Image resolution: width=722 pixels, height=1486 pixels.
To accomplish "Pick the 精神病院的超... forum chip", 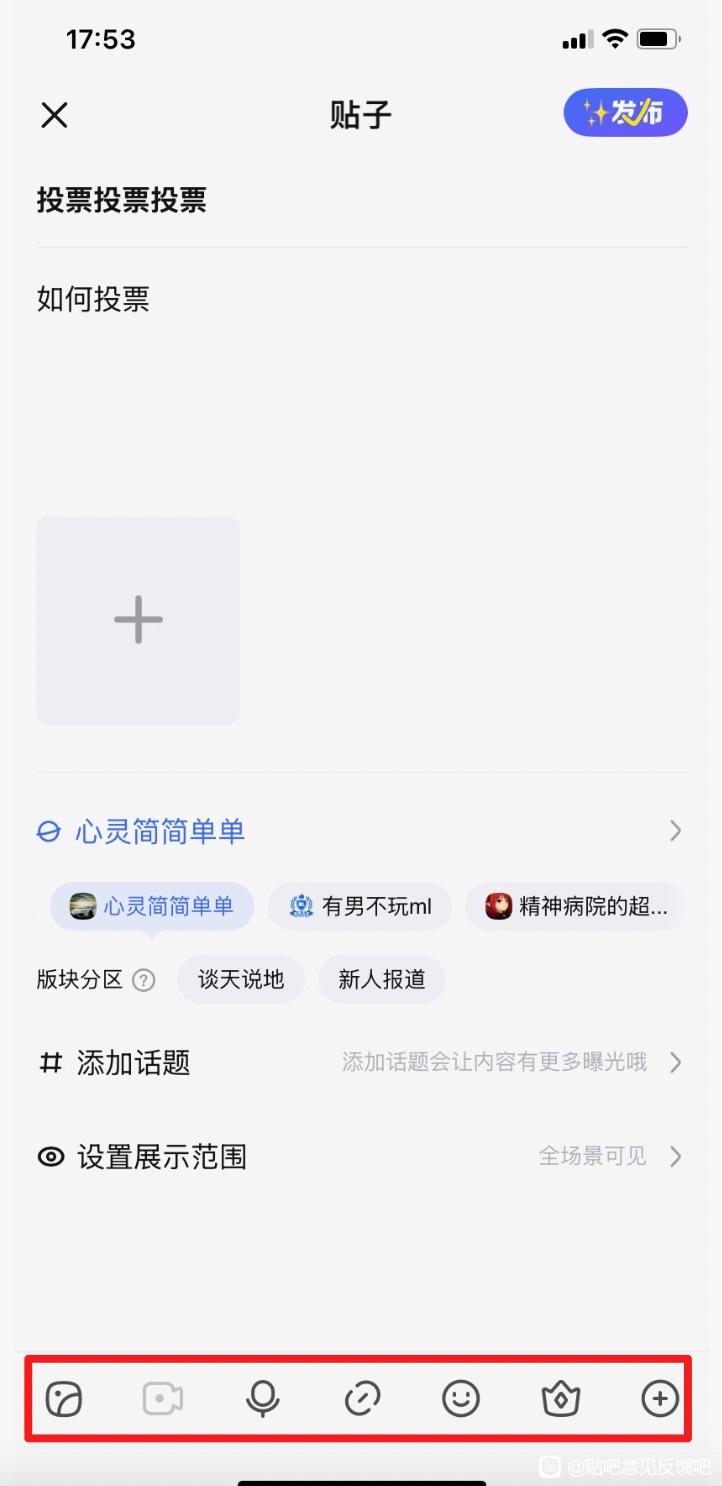I will (575, 907).
